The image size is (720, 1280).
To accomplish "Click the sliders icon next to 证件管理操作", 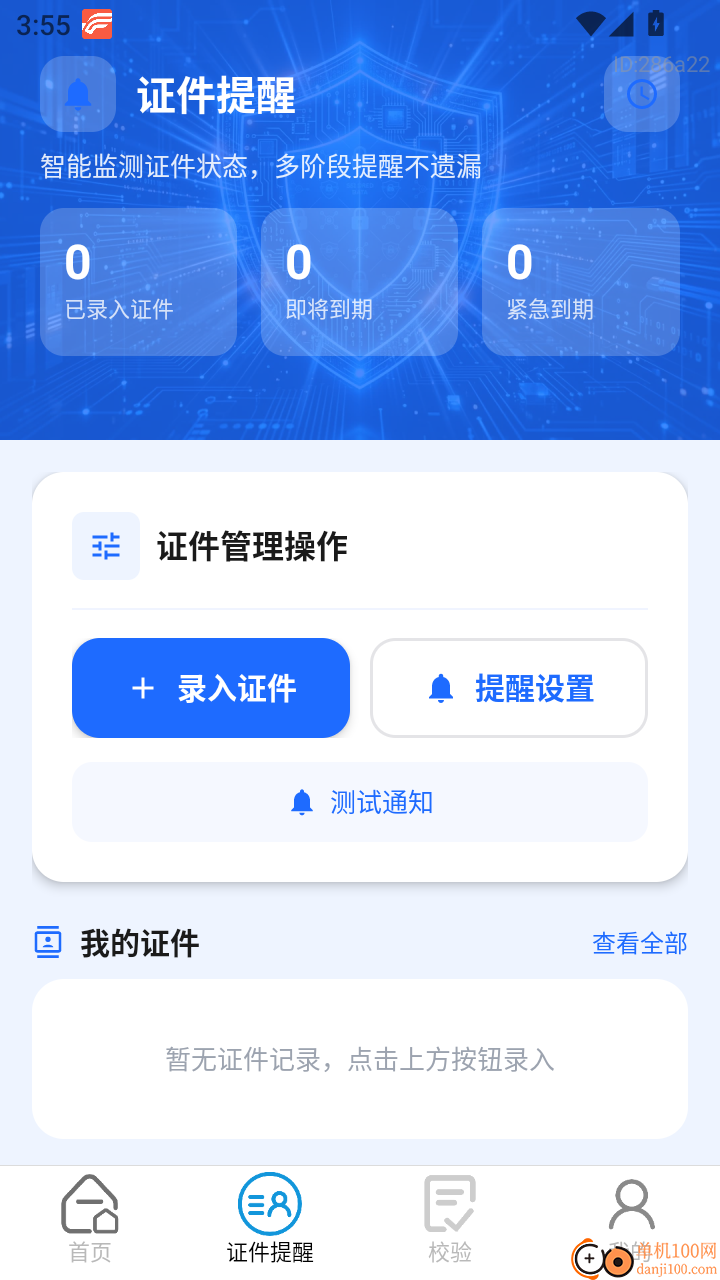I will pos(105,546).
